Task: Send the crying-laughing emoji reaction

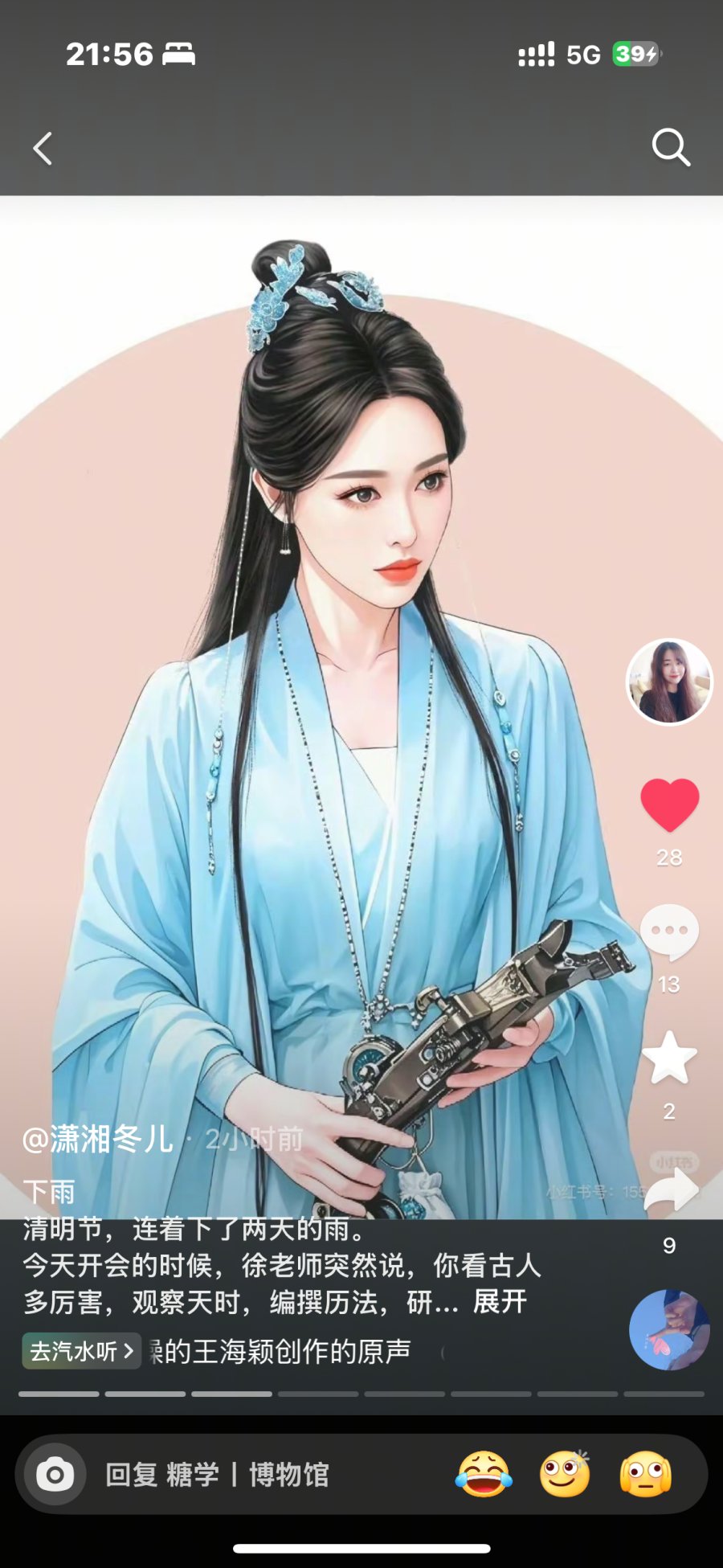Action: (484, 1475)
